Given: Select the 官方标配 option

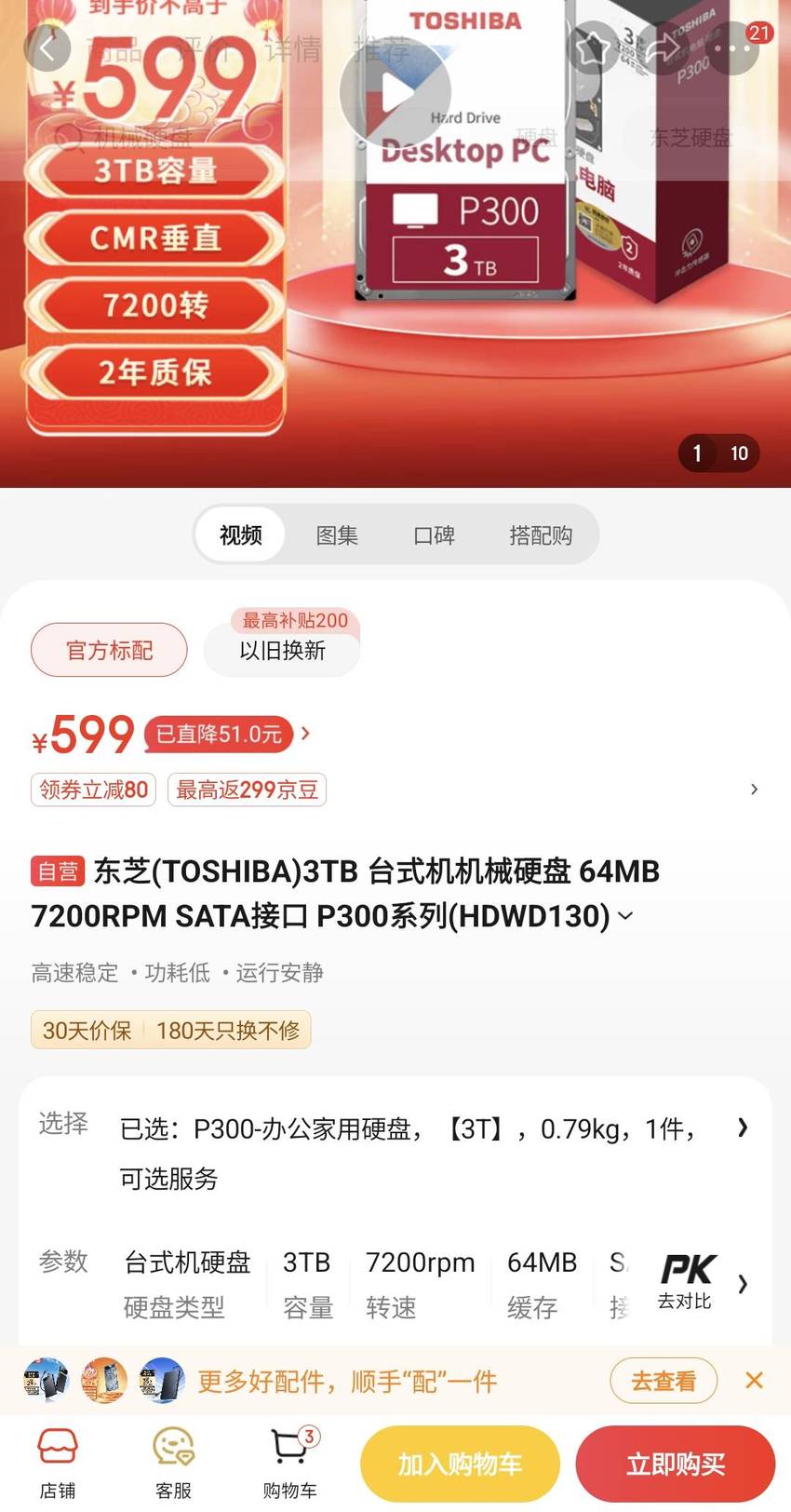Looking at the screenshot, I should pos(109,650).
